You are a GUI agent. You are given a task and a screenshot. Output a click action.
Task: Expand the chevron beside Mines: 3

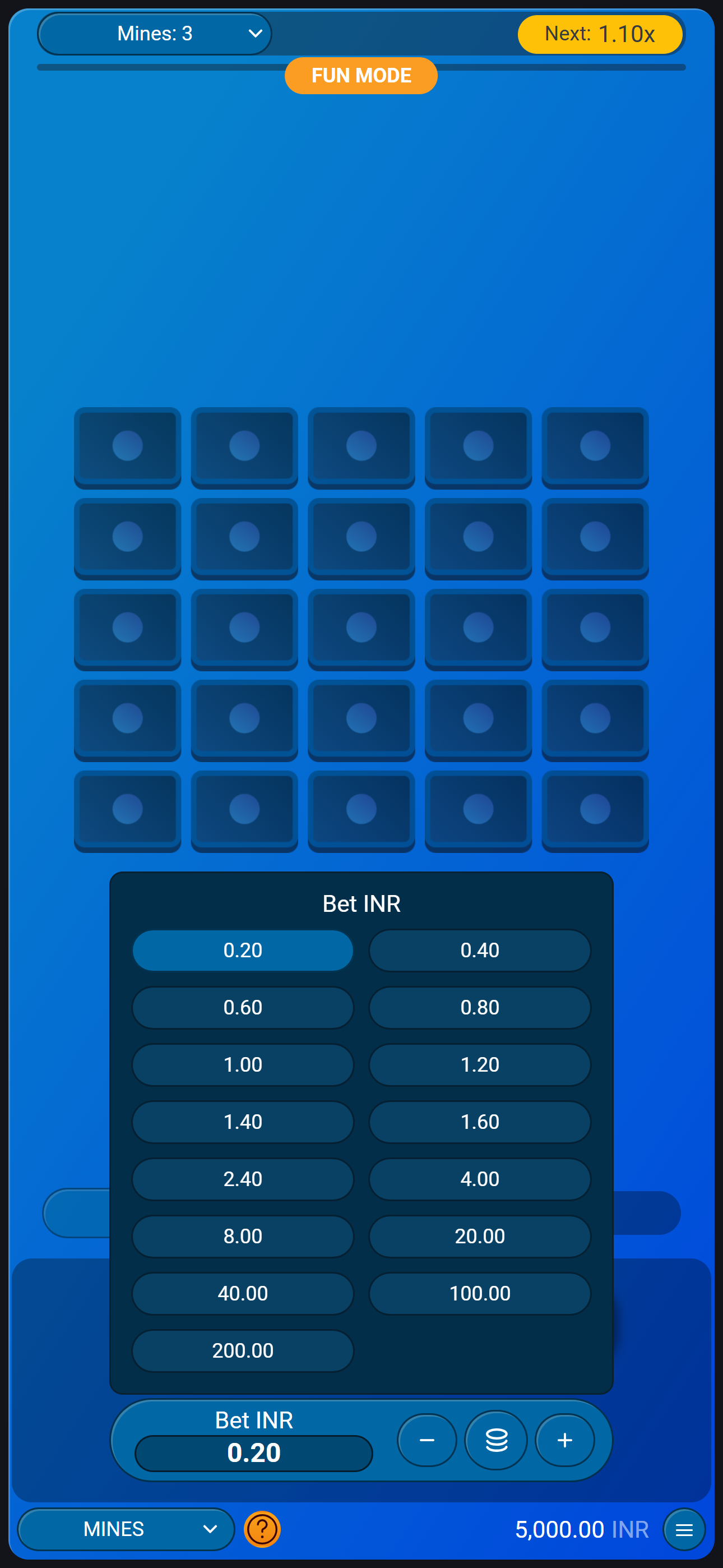click(255, 34)
